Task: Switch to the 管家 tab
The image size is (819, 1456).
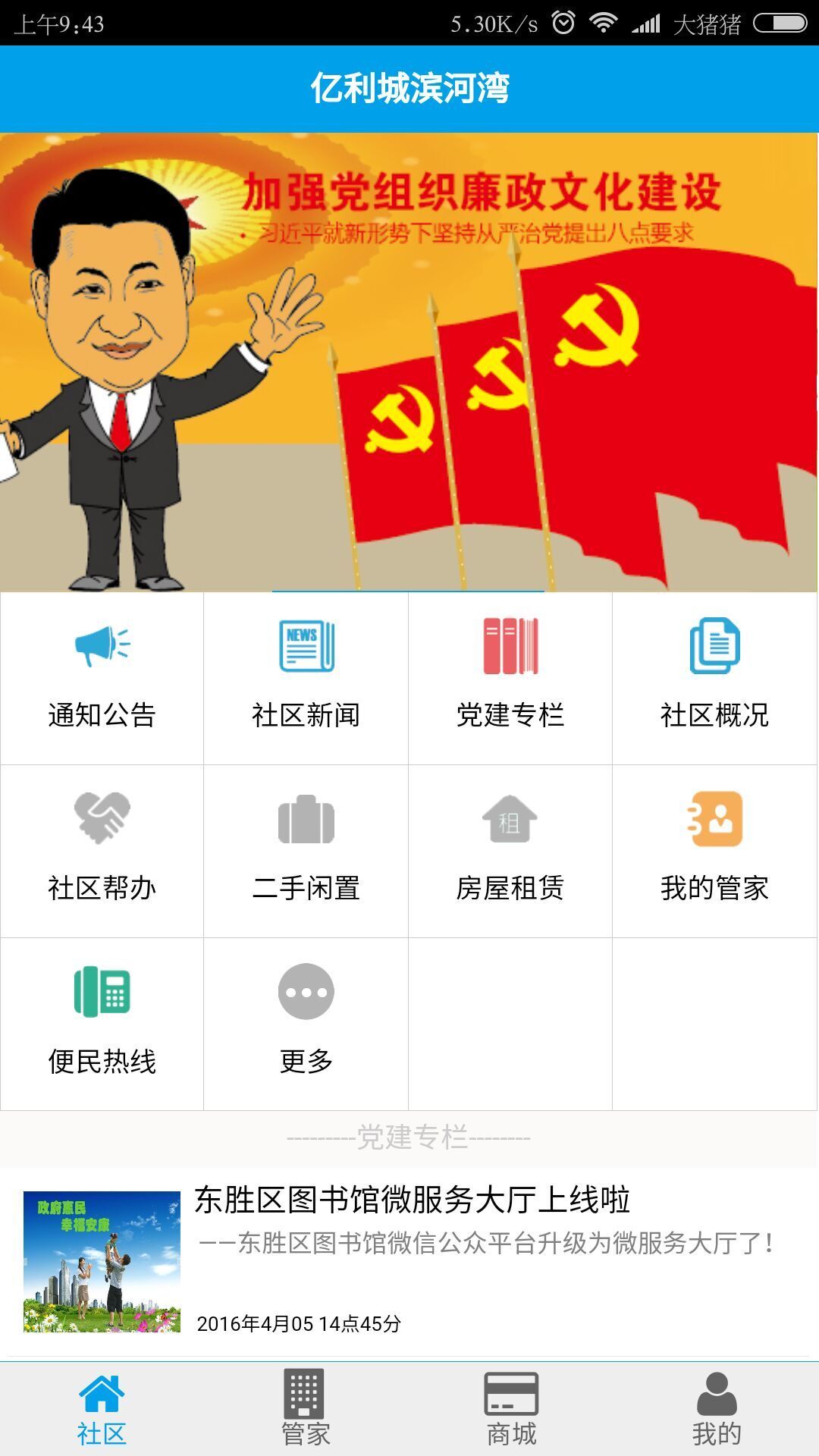Action: click(306, 1409)
